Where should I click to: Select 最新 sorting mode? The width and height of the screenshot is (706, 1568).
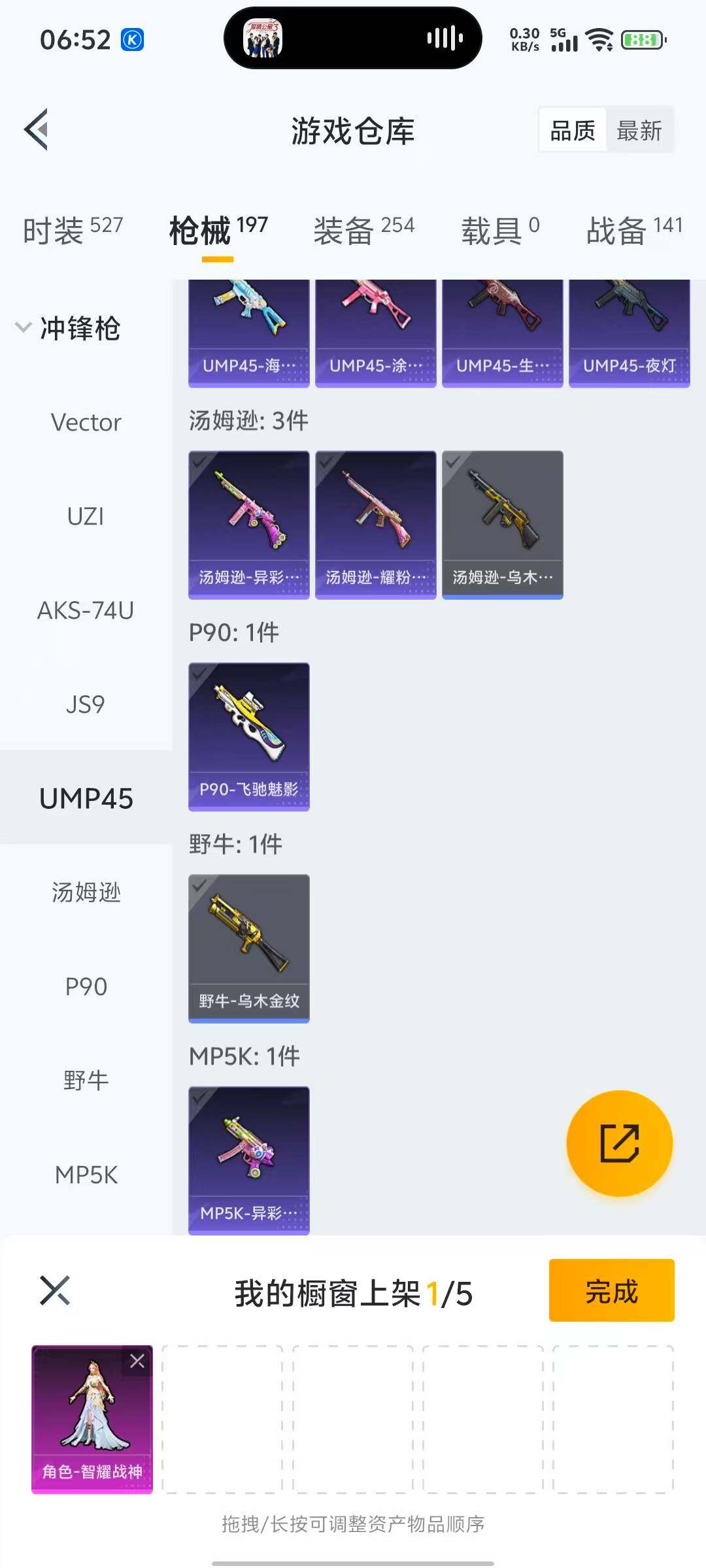point(639,130)
